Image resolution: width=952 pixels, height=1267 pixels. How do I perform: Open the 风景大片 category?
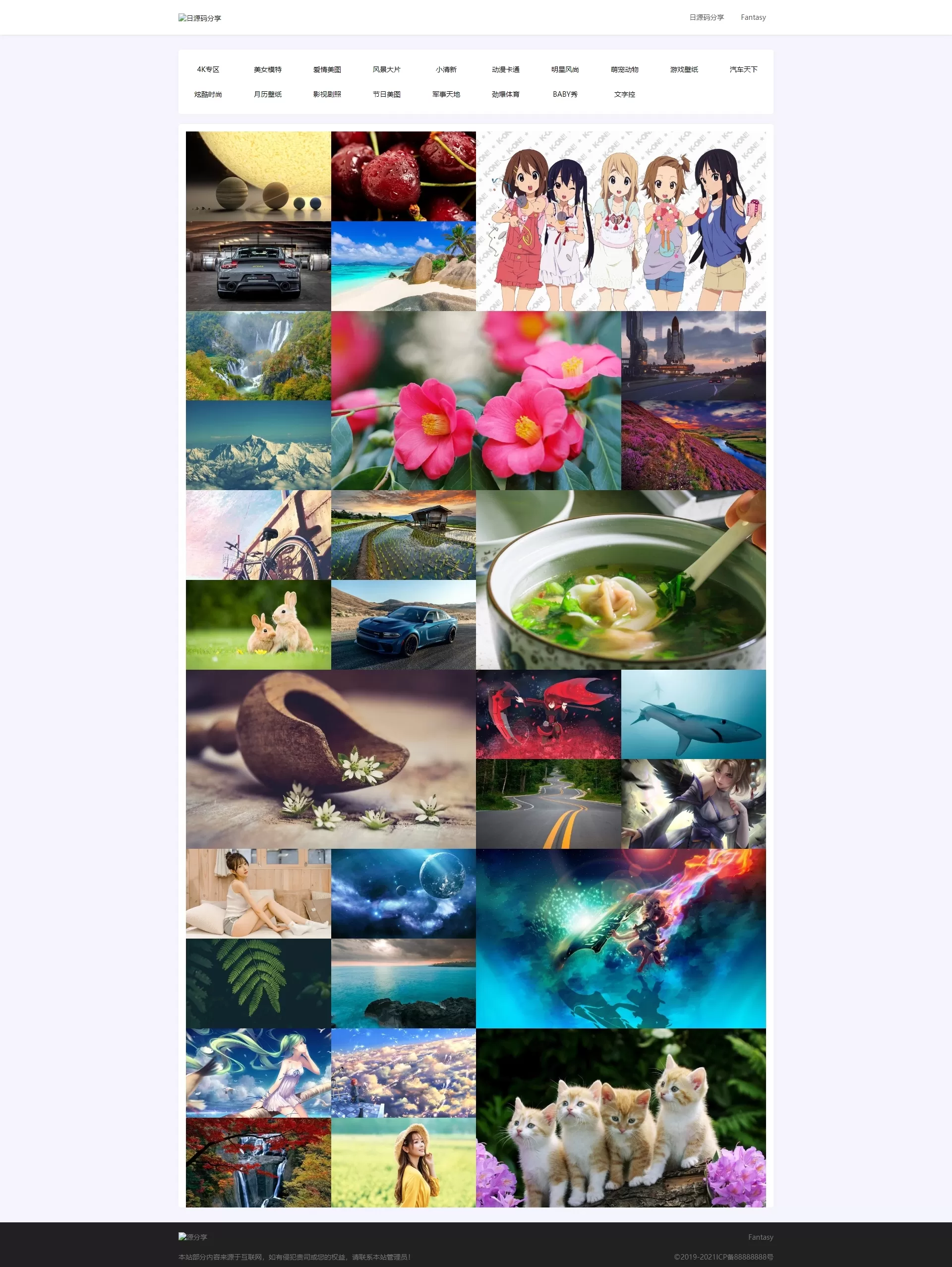[386, 69]
